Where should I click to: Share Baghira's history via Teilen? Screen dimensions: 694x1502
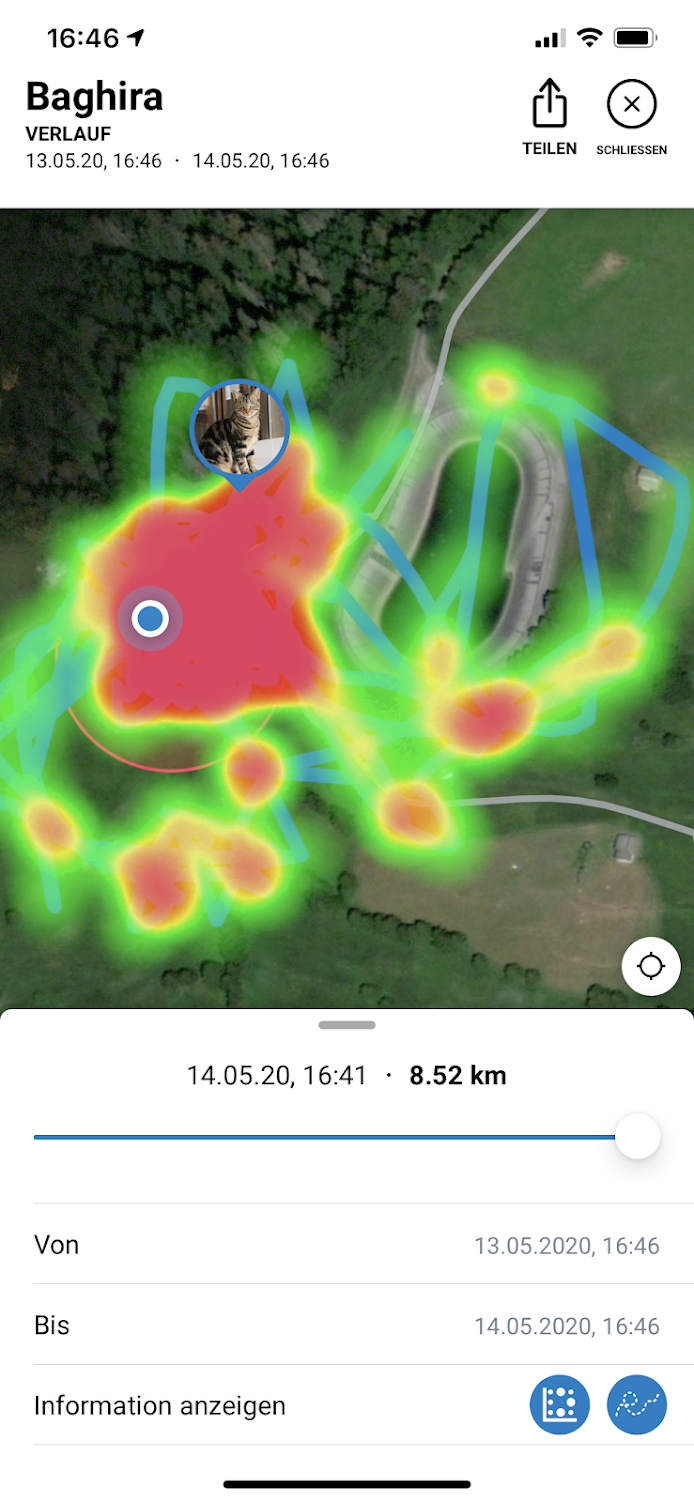549,114
